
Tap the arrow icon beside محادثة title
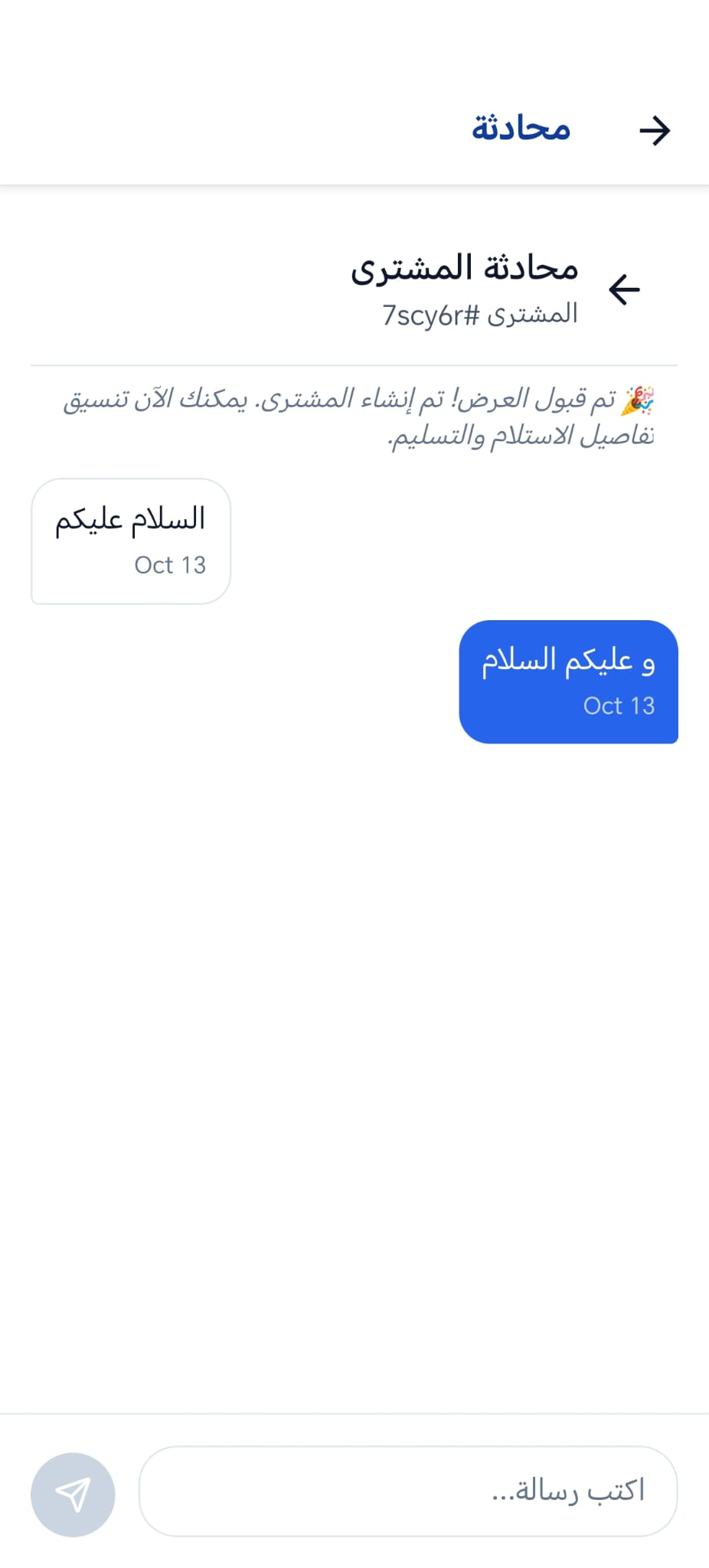(655, 130)
